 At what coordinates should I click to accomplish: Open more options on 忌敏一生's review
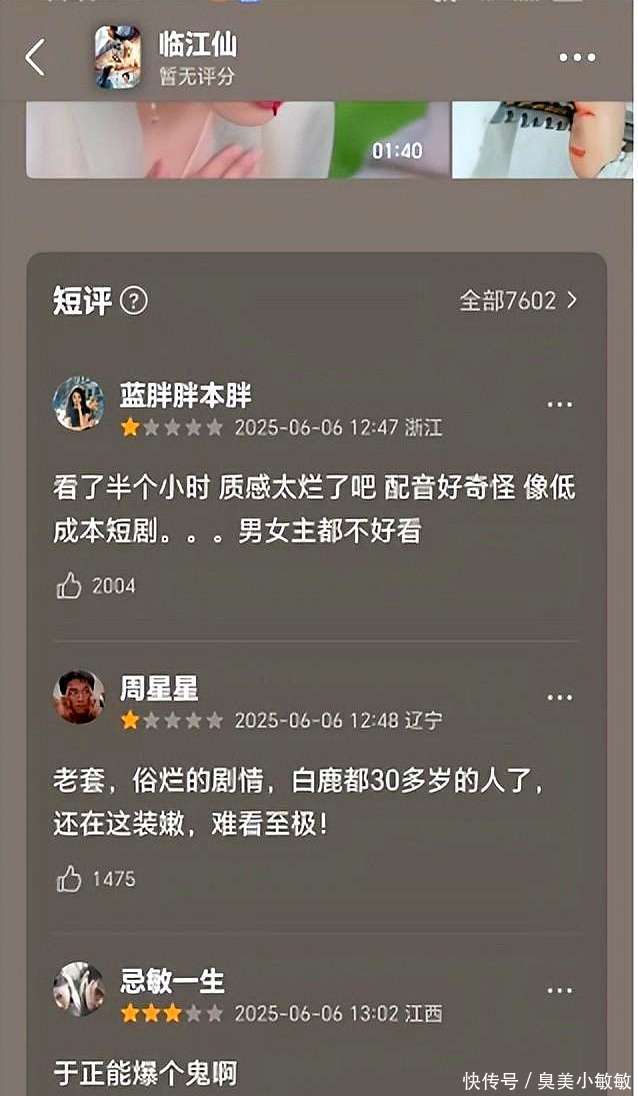(x=560, y=990)
